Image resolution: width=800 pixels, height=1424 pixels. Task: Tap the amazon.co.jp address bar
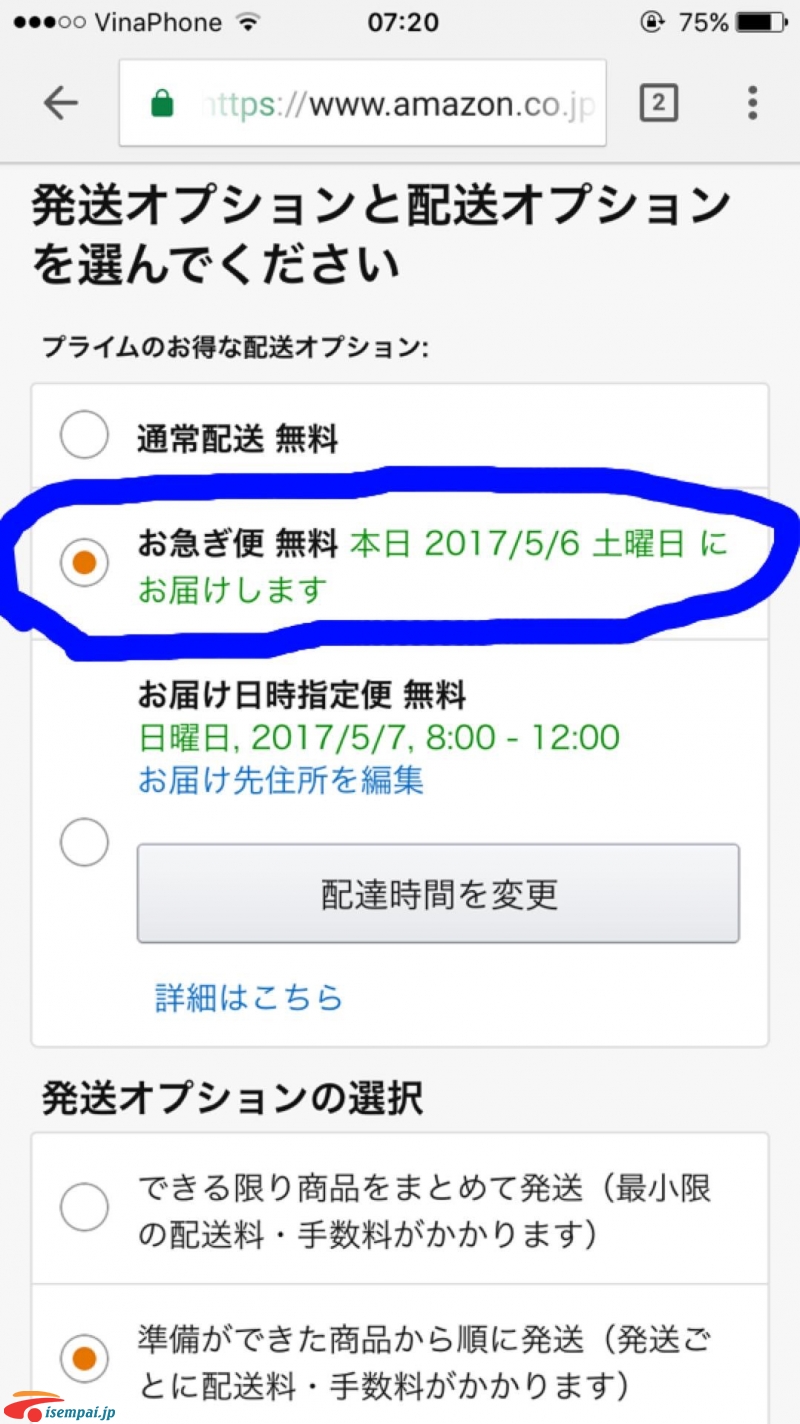coord(362,103)
